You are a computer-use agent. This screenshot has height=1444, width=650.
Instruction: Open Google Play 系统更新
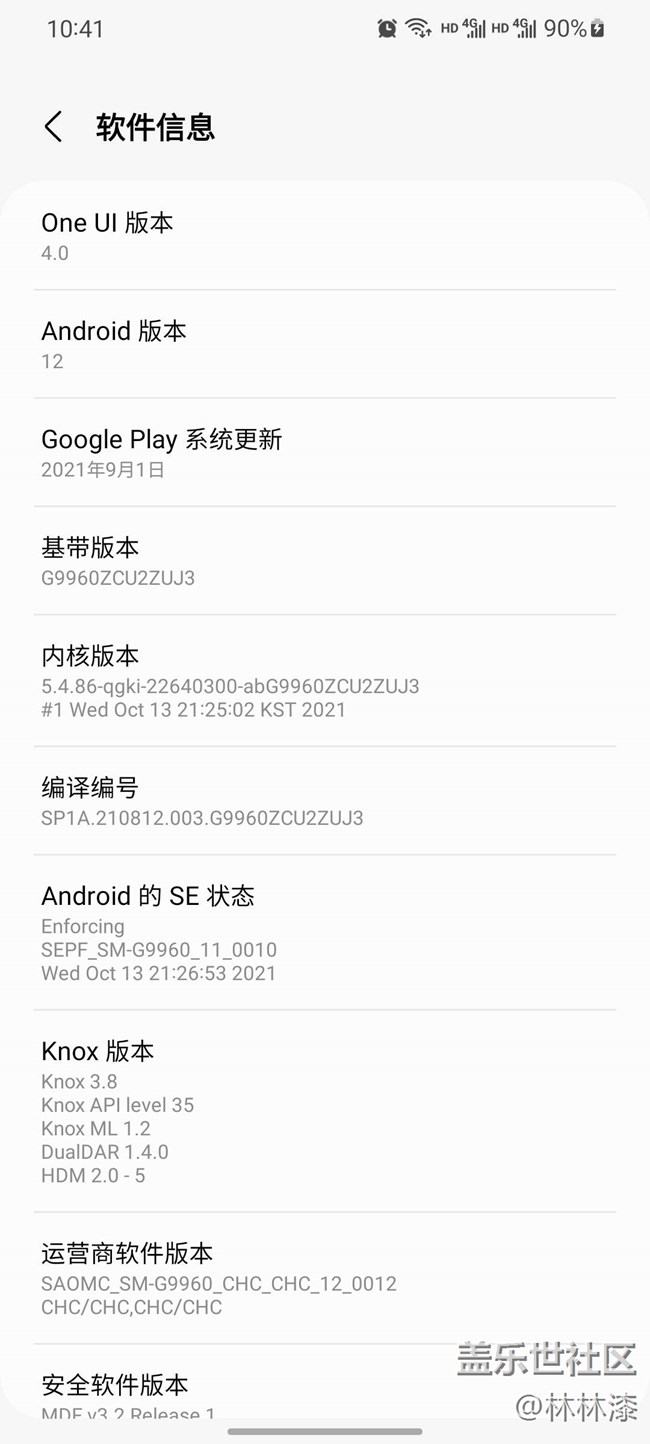coord(324,452)
